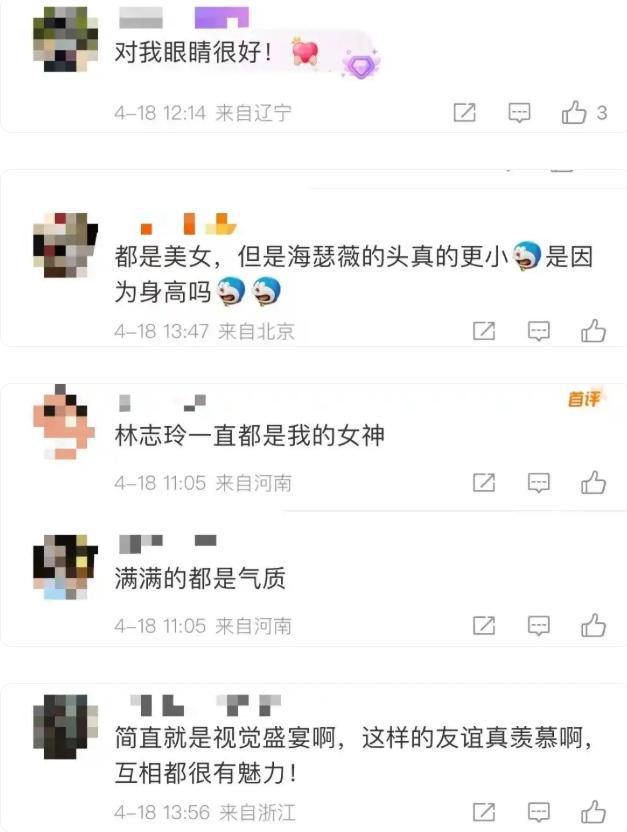Image resolution: width=627 pixels, height=832 pixels.
Task: Repost the comment '对我眼睛很好！'
Action: [x=464, y=113]
